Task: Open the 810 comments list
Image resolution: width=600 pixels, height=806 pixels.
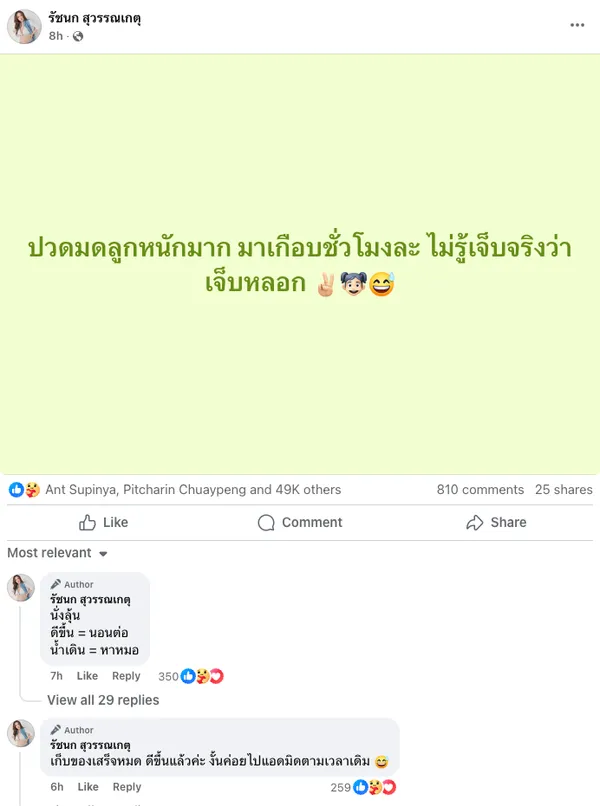Action: click(x=480, y=490)
